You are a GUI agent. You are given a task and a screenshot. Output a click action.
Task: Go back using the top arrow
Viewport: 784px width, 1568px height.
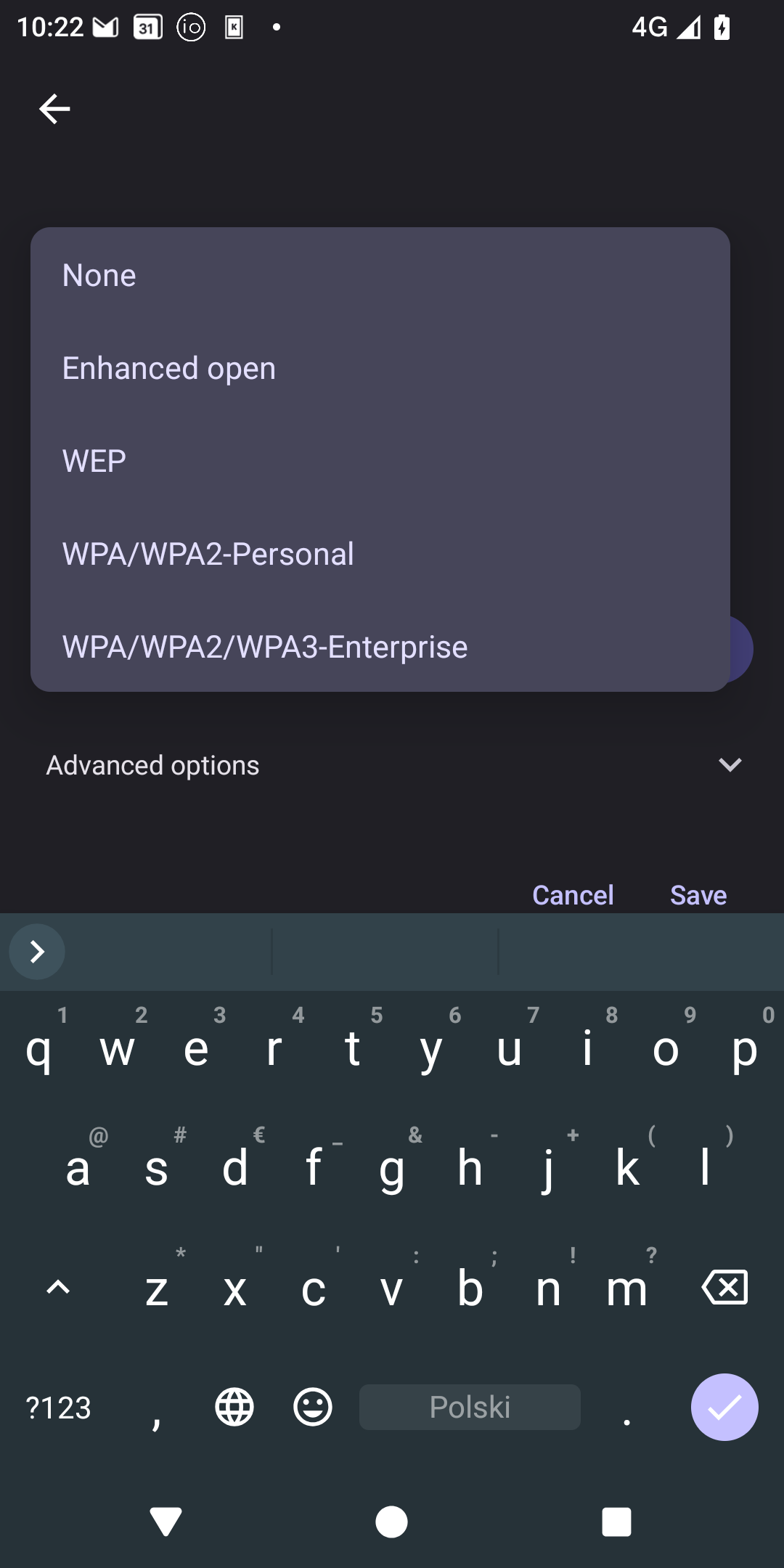(x=54, y=109)
